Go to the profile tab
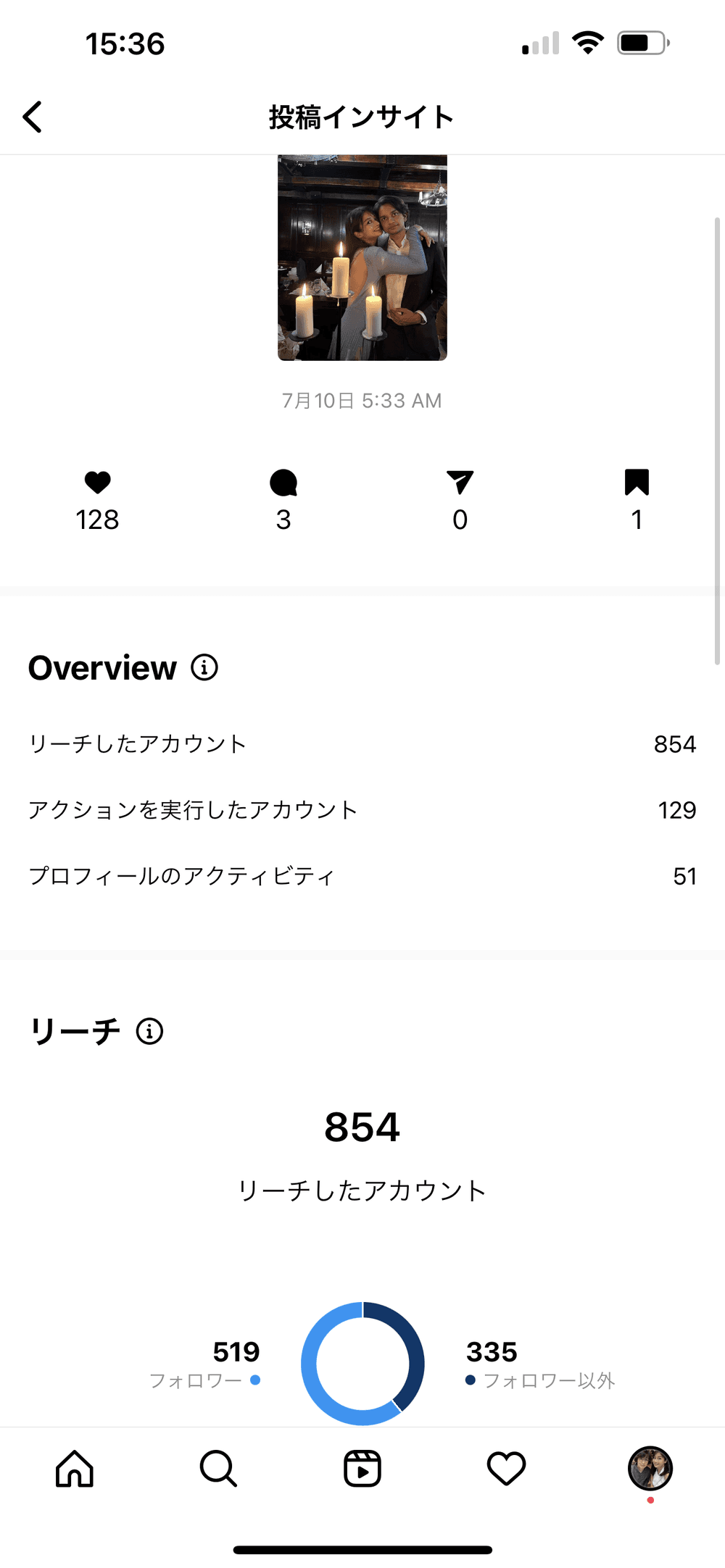This screenshot has height=1568, width=725. [x=650, y=1469]
